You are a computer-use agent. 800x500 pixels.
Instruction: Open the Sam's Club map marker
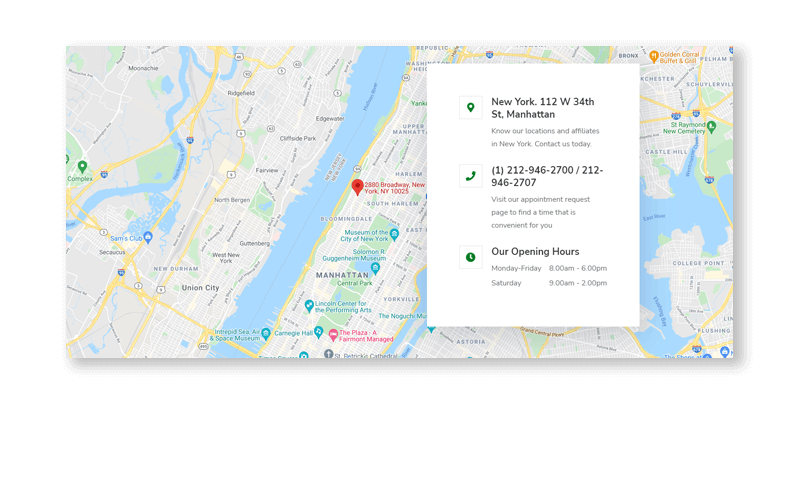click(148, 238)
